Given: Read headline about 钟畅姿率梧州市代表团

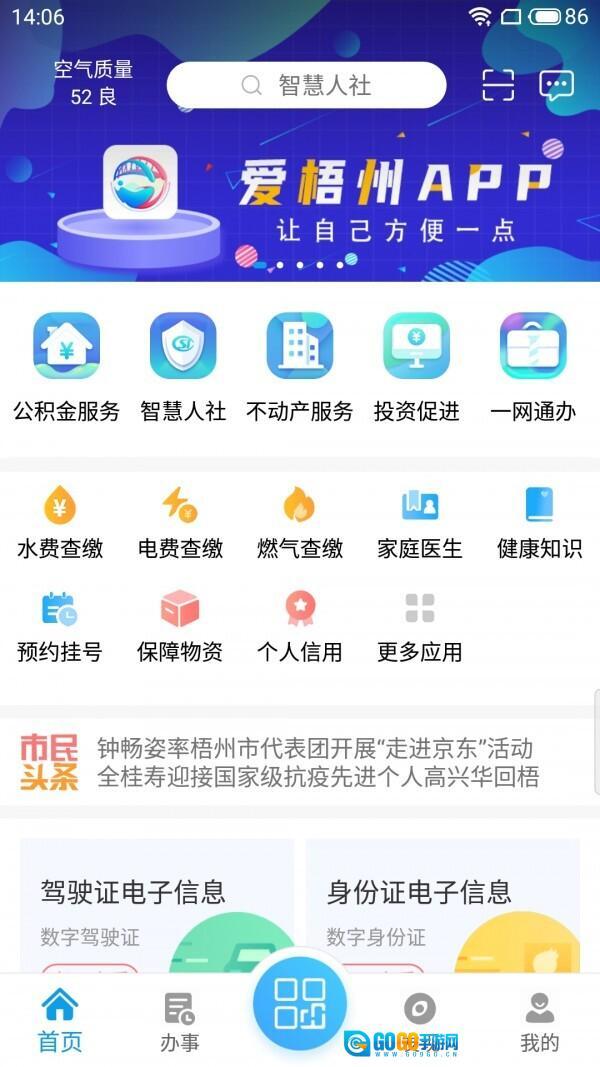Looking at the screenshot, I should (x=314, y=748).
